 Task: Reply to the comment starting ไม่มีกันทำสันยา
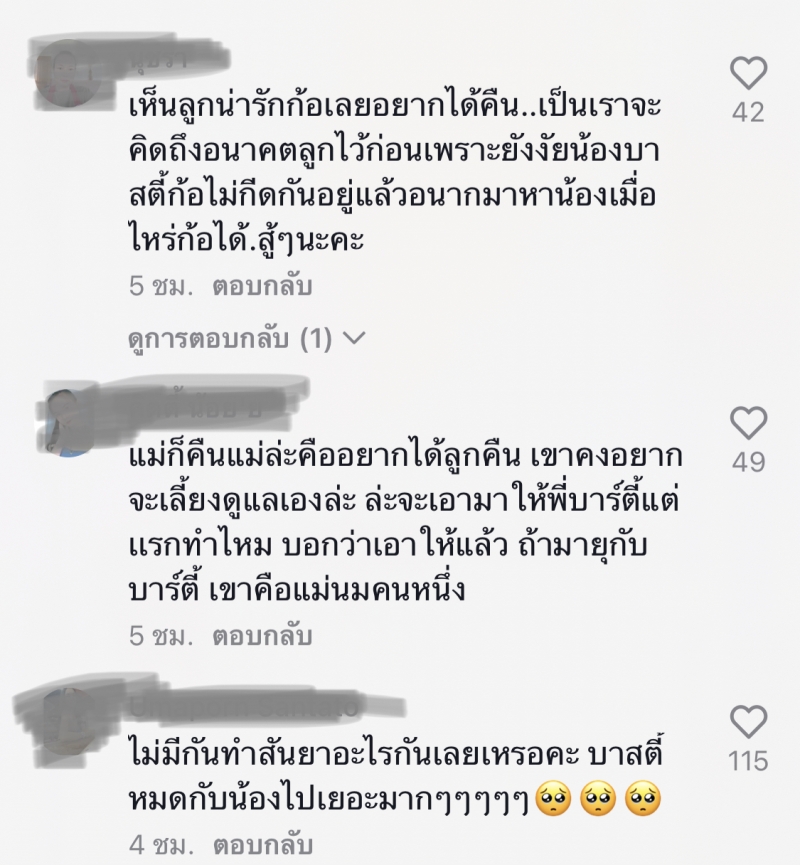(x=262, y=844)
